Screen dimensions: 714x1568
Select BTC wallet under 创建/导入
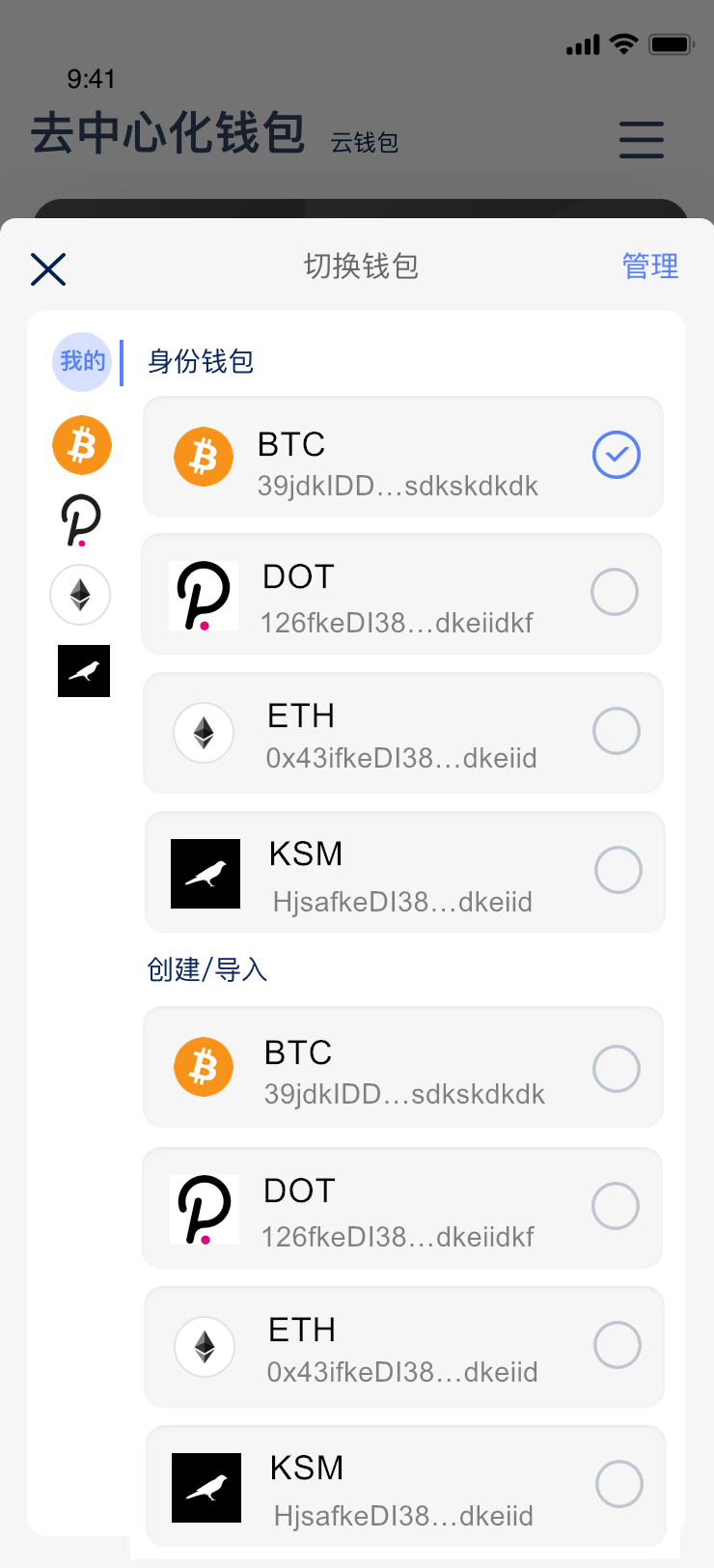(402, 1067)
